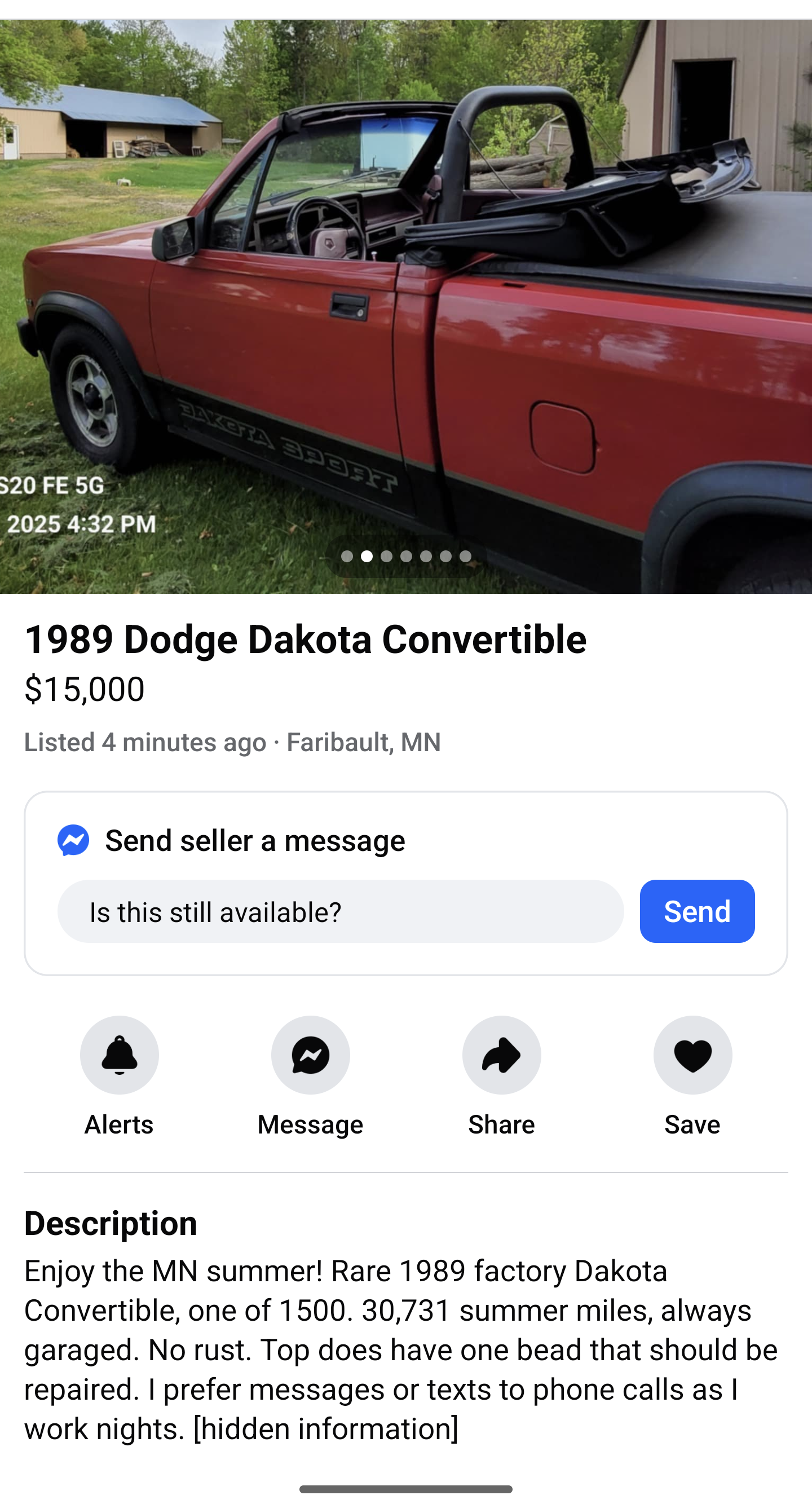Edit the 'Is this still available?' message field
The height and width of the screenshot is (1504, 812).
[341, 911]
